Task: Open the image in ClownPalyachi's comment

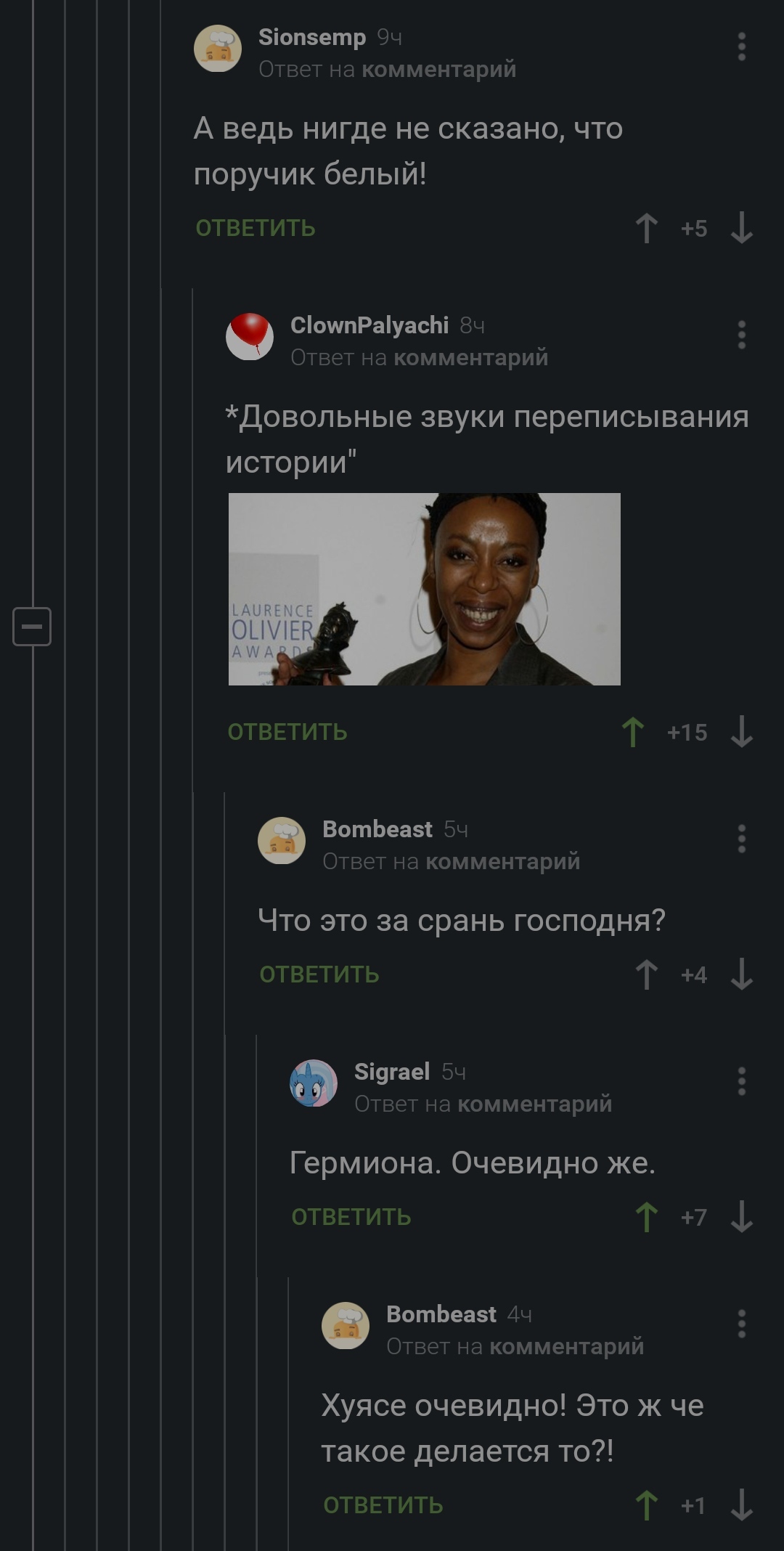Action: [x=424, y=589]
